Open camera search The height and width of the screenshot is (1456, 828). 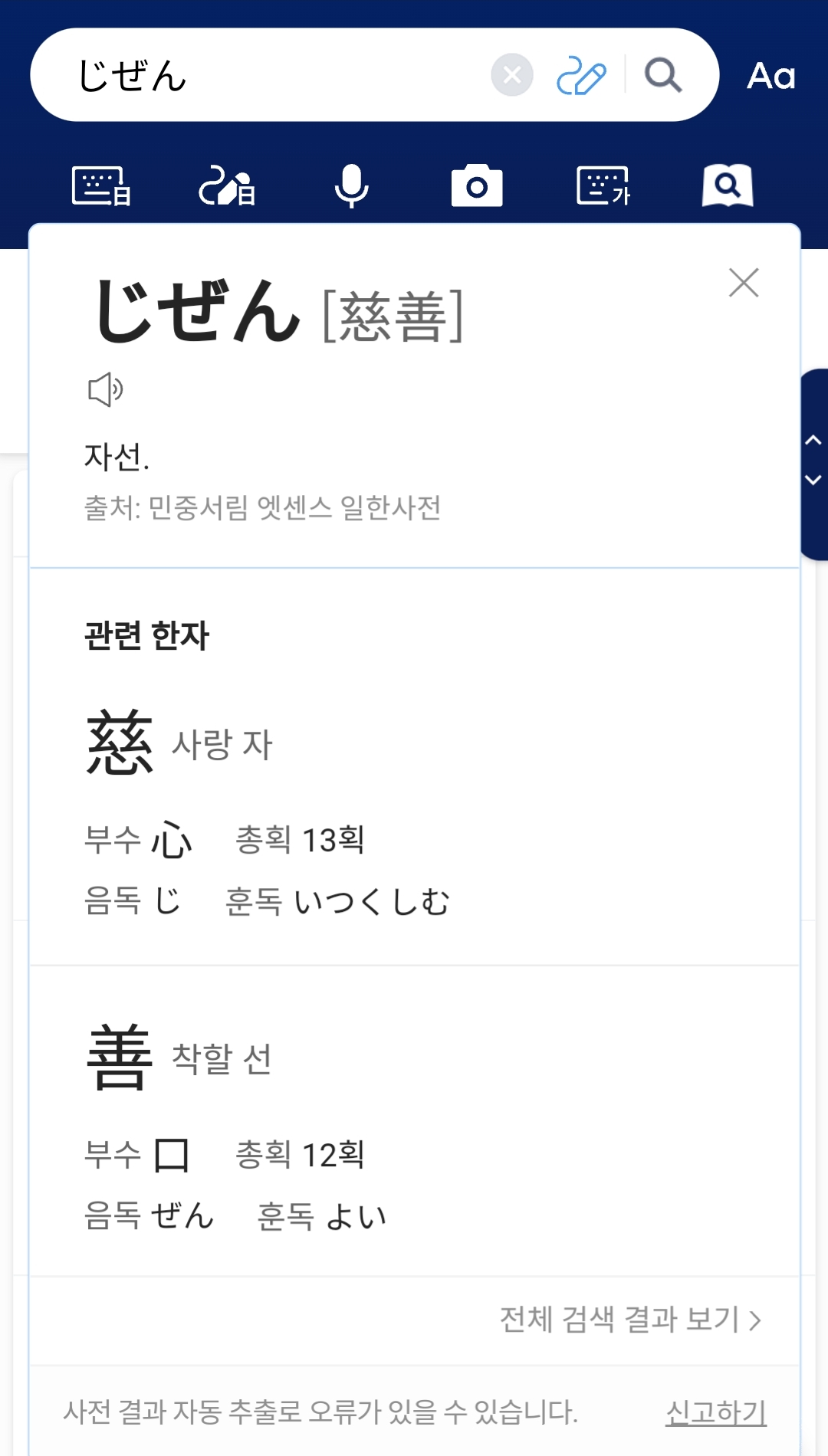click(477, 185)
